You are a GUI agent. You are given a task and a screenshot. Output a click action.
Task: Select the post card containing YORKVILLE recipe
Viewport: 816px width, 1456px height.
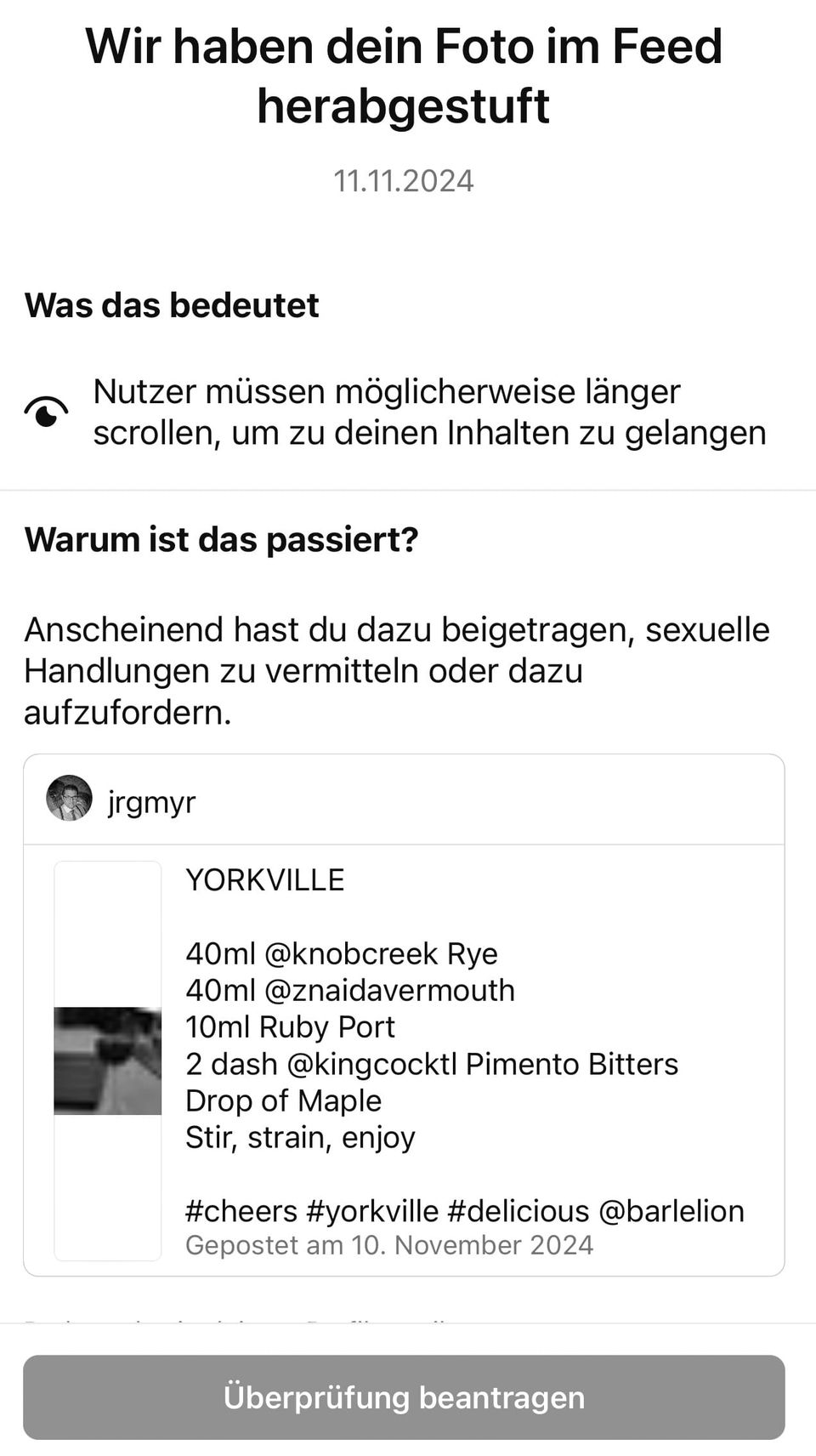tap(408, 1012)
